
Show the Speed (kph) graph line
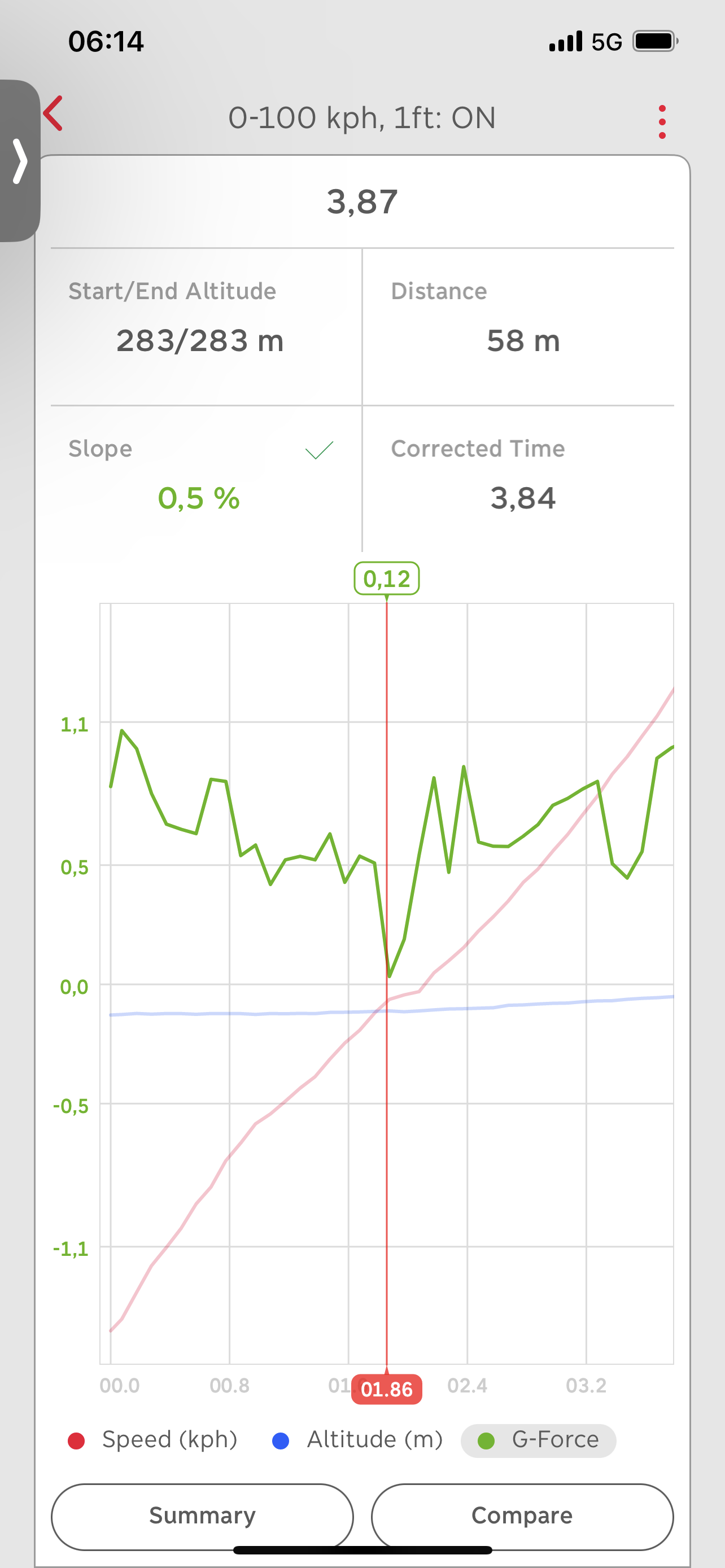153,1440
